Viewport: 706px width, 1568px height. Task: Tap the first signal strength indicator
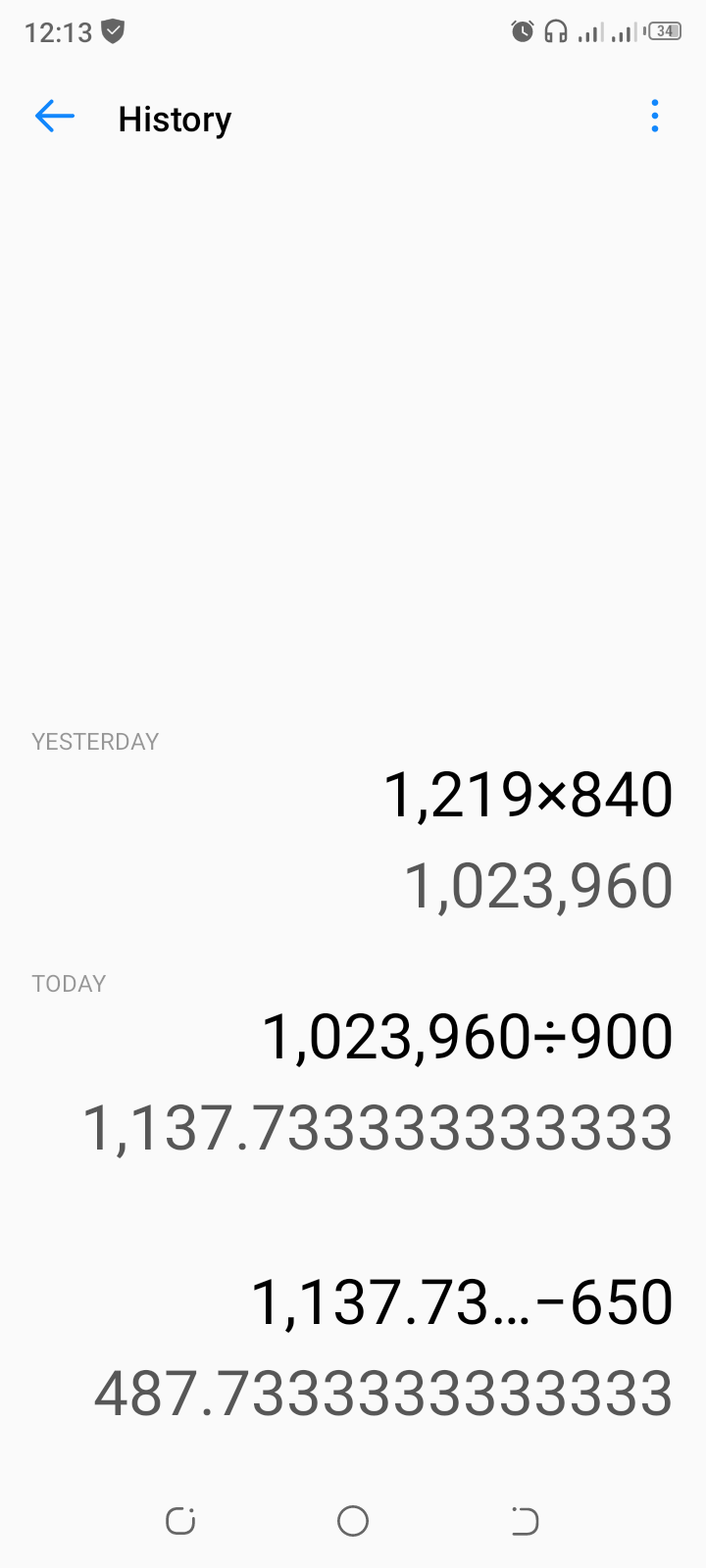click(589, 32)
